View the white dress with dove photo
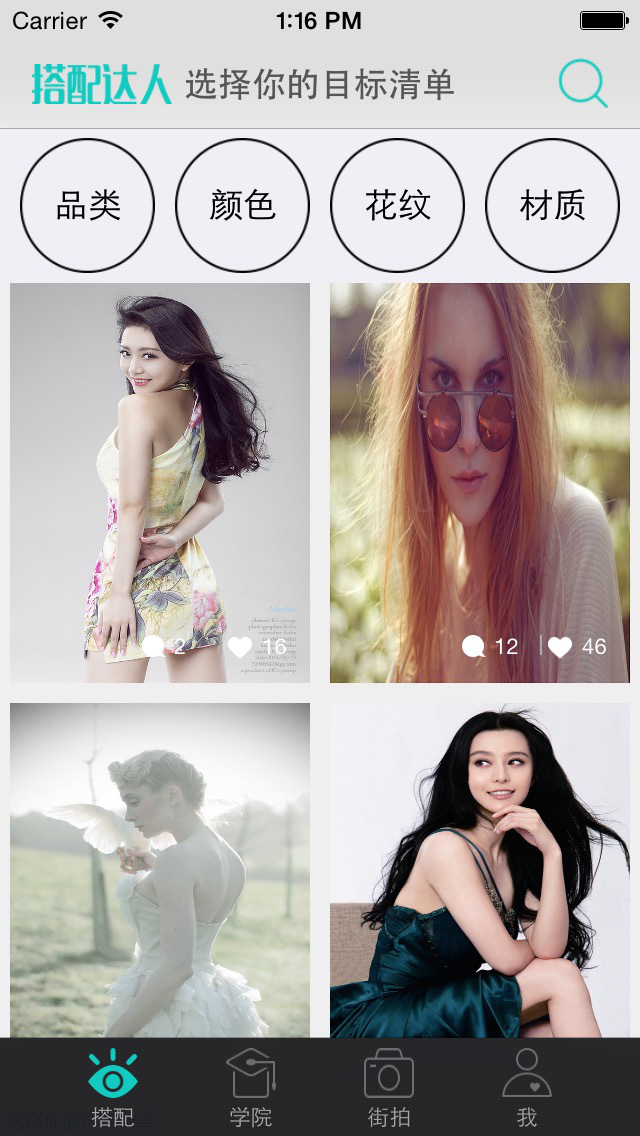Viewport: 640px width, 1136px height. click(160, 870)
